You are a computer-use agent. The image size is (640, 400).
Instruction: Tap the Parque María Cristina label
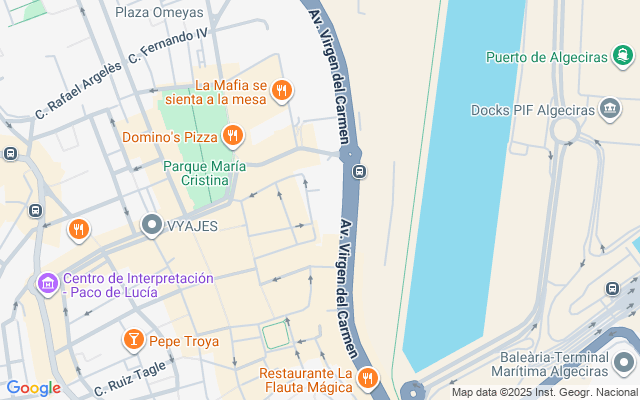coord(204,173)
